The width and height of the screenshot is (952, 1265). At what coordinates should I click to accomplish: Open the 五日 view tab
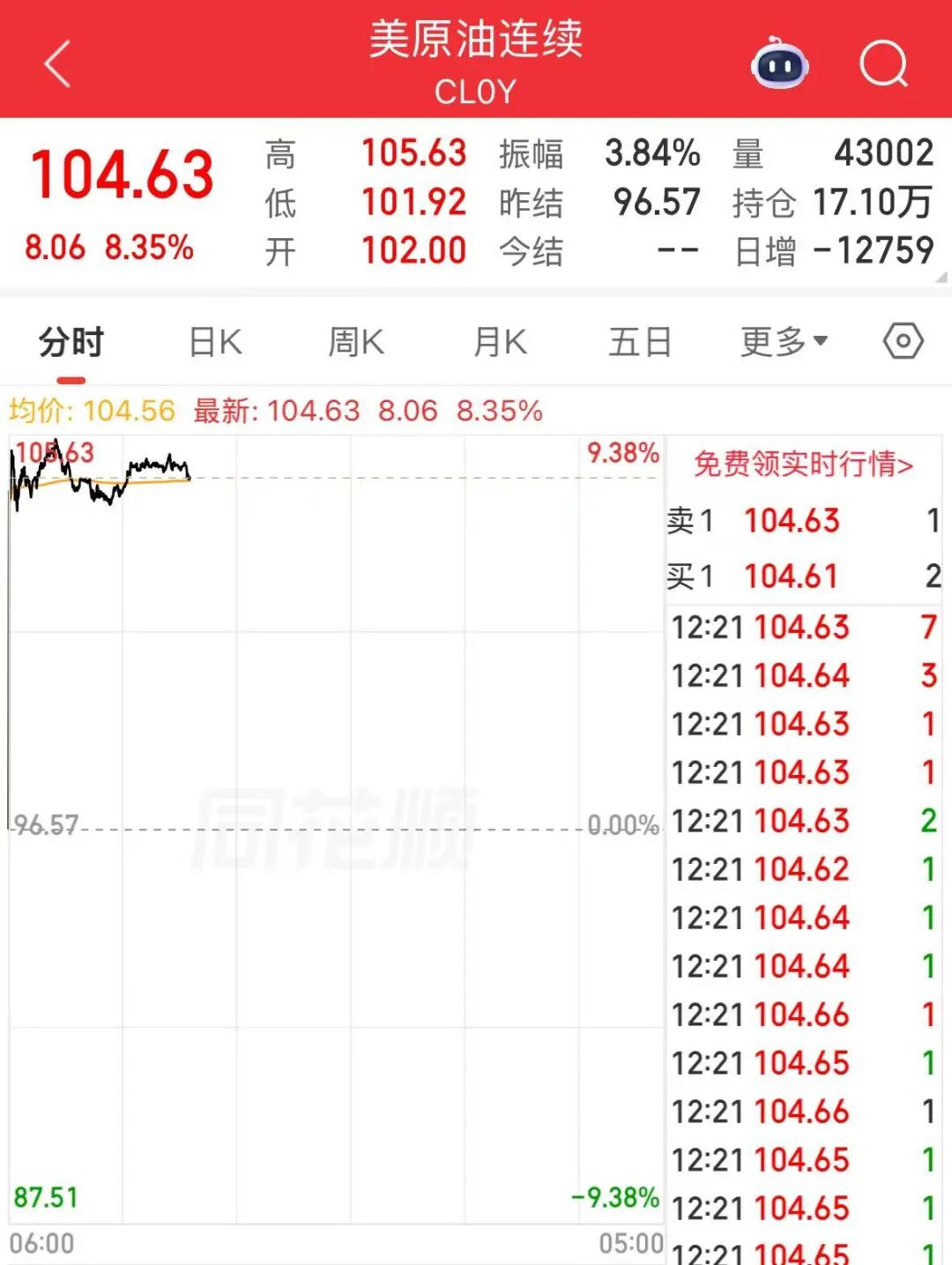[x=638, y=341]
